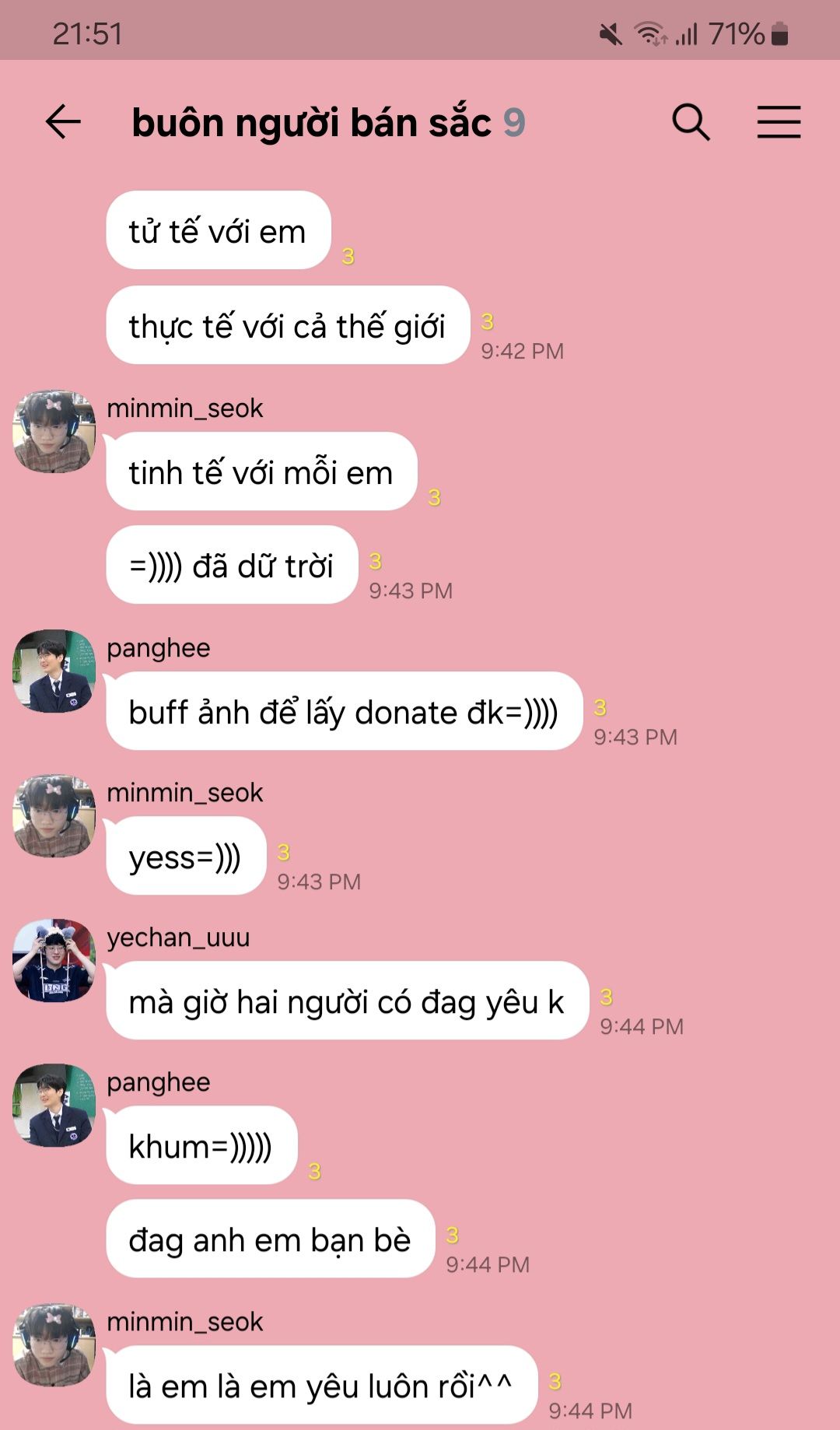View minmin_seok's avatar beside "là em là em yêu"

(x=54, y=1345)
